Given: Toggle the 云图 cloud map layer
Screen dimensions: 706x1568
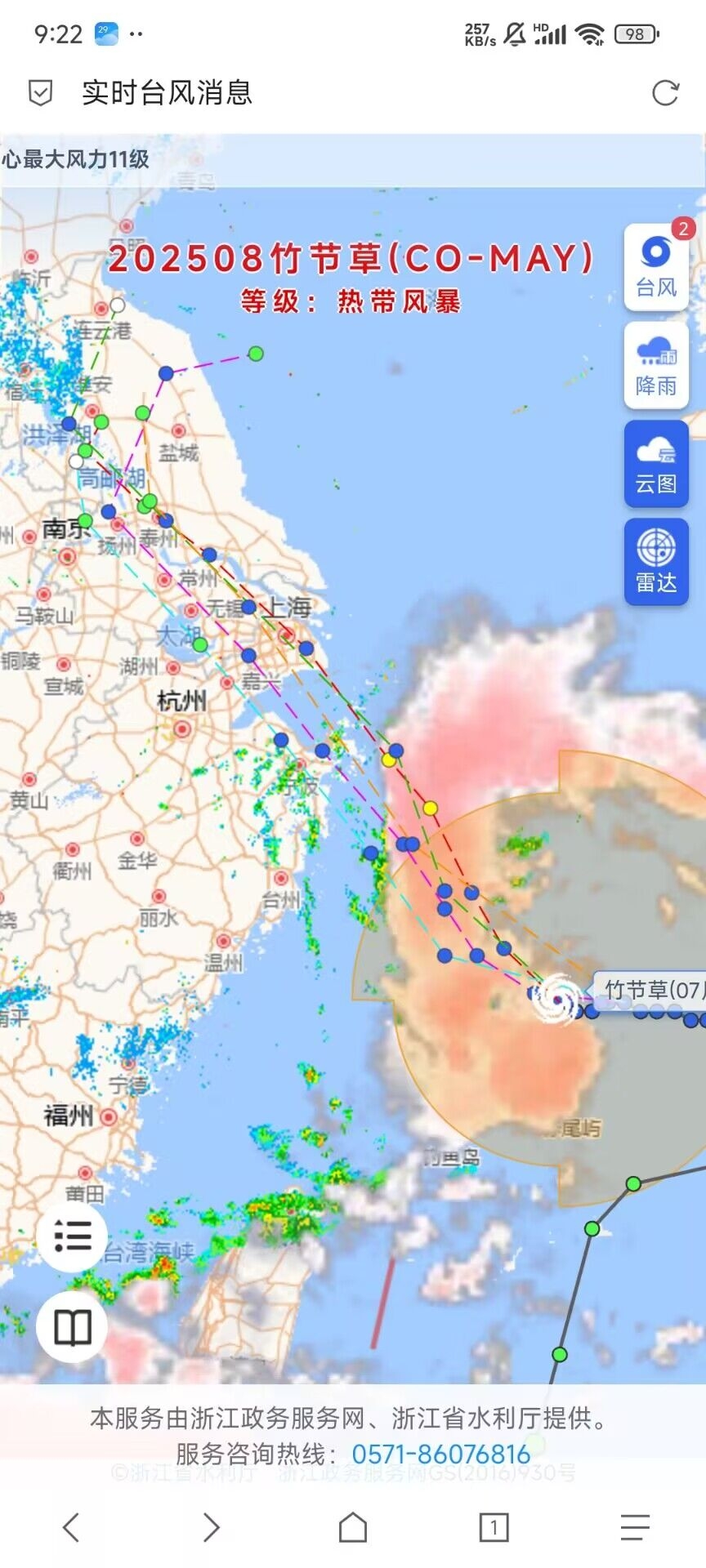Looking at the screenshot, I should (657, 464).
